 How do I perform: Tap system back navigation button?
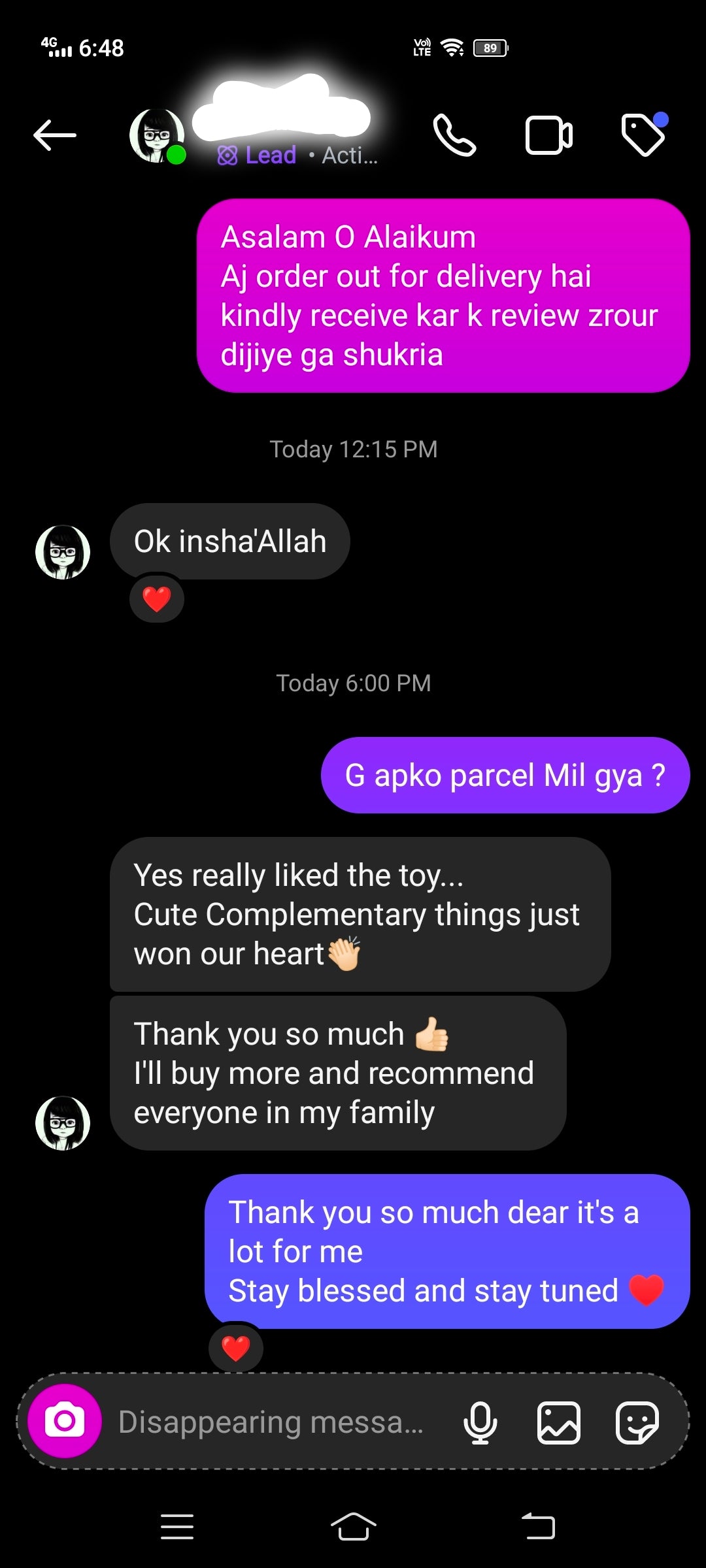pyautogui.click(x=538, y=1527)
